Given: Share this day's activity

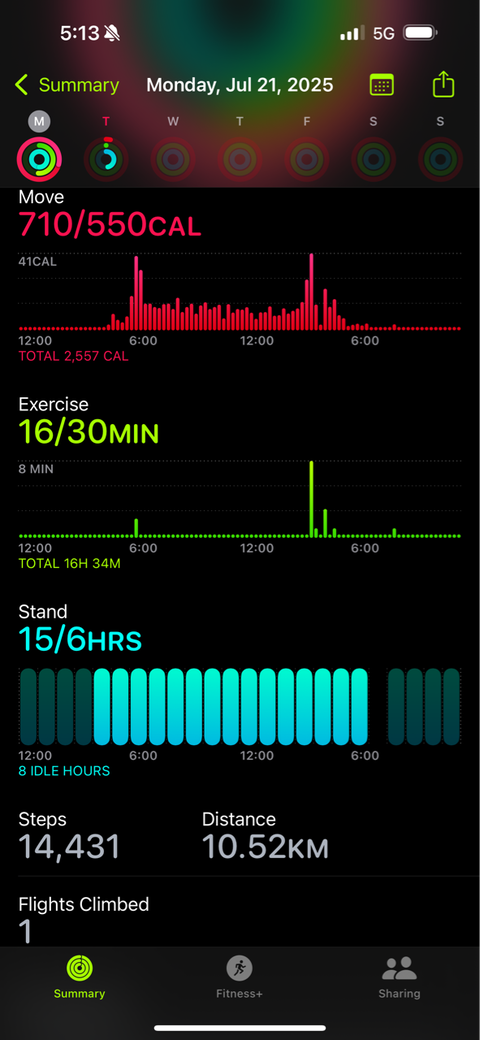Looking at the screenshot, I should click(444, 85).
